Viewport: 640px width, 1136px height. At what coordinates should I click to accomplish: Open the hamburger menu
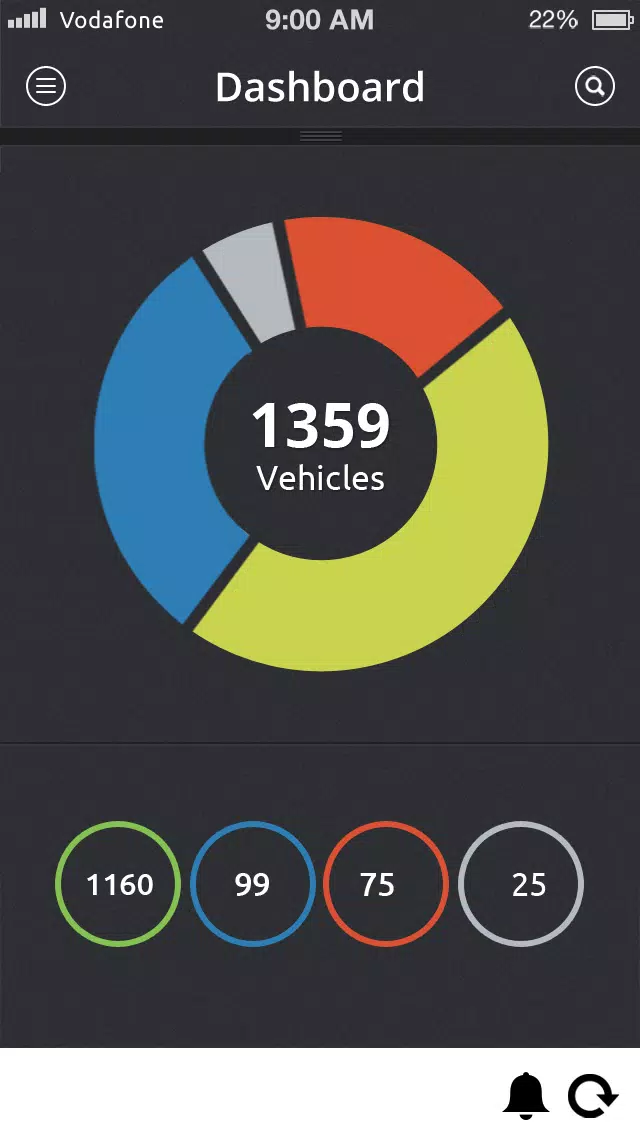(x=45, y=87)
